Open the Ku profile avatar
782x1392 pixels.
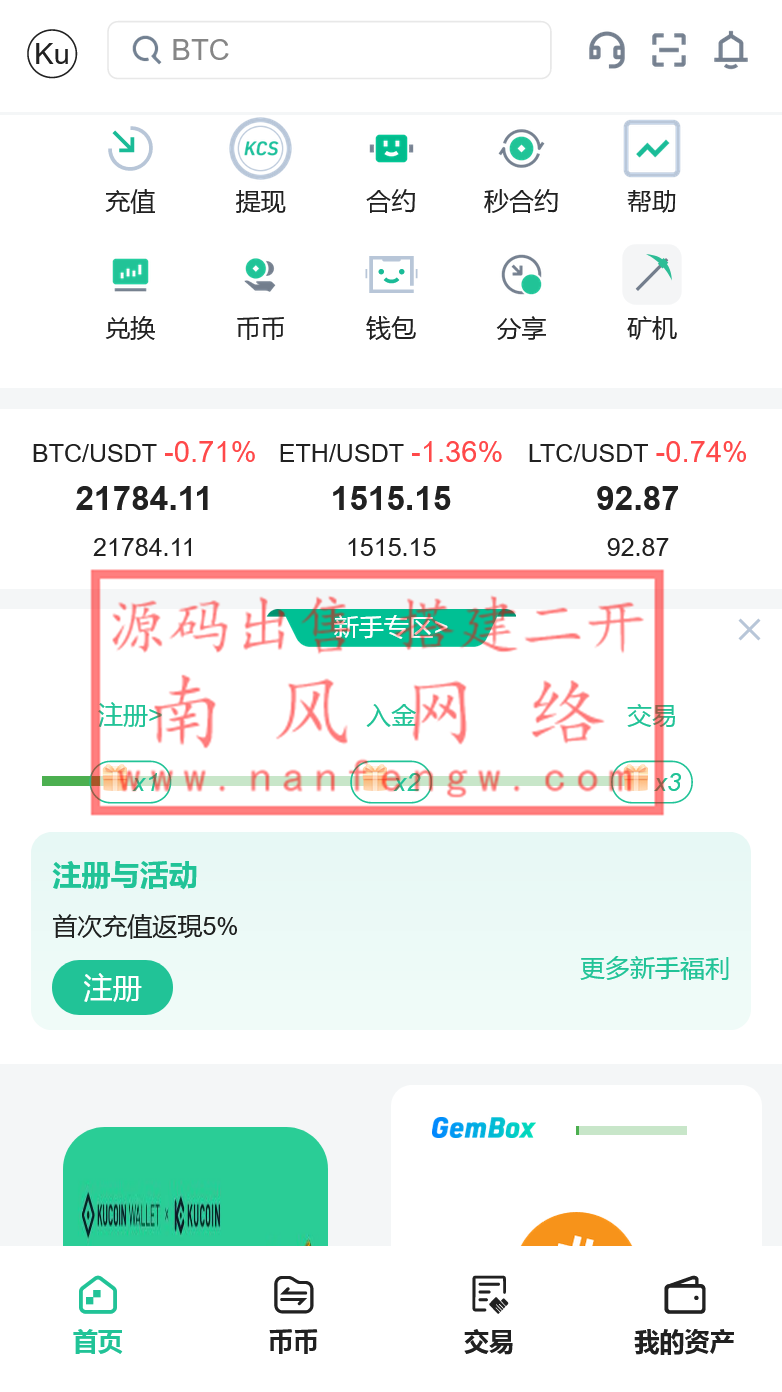tap(52, 53)
